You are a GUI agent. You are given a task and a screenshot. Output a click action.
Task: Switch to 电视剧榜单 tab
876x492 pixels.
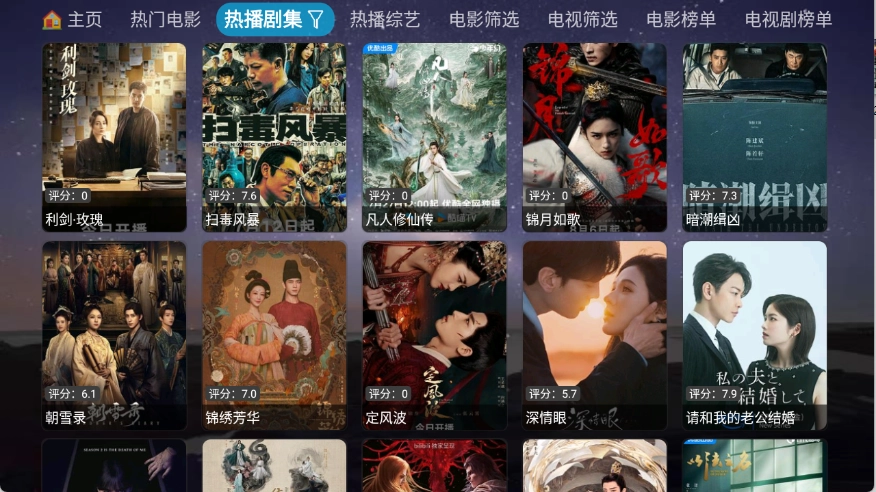[x=788, y=19]
